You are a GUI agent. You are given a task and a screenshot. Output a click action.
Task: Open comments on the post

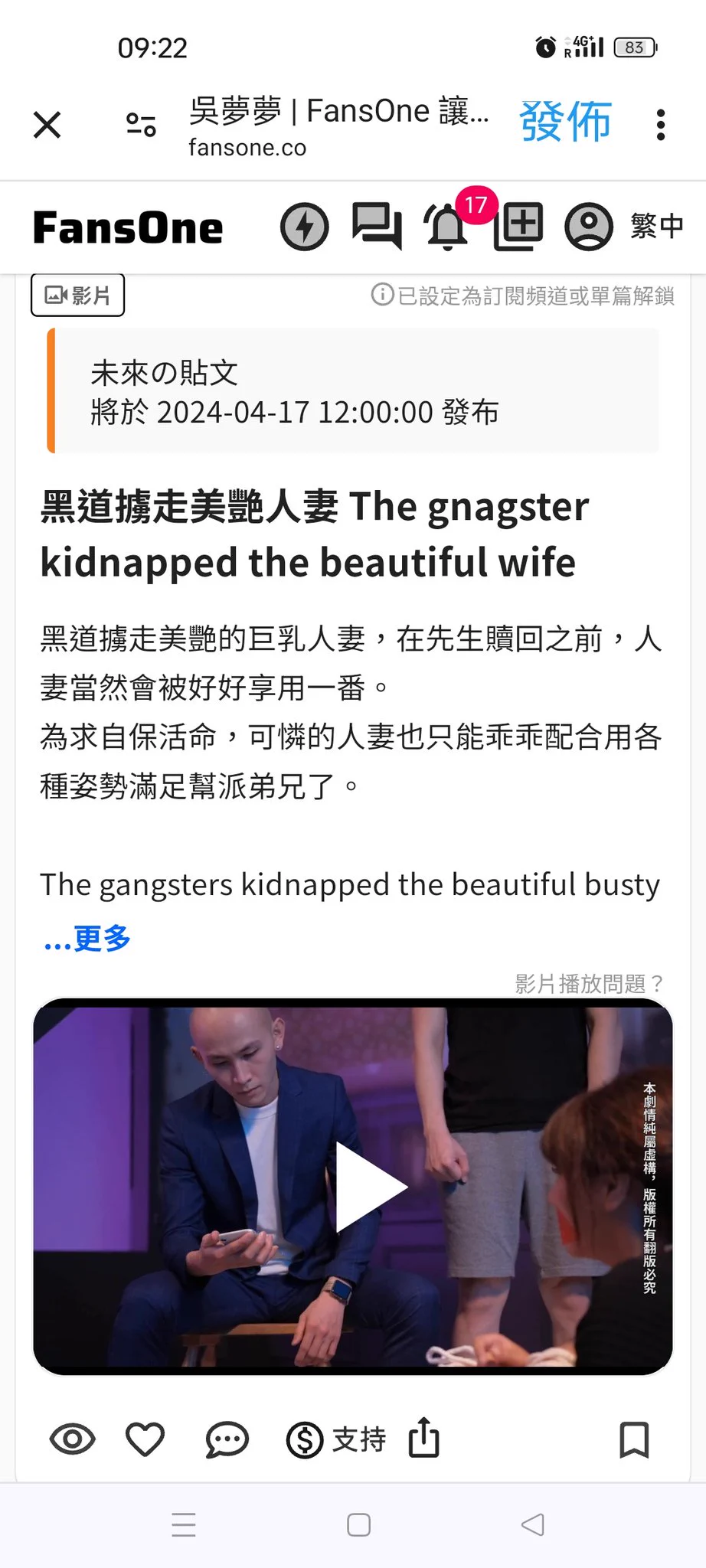click(227, 1440)
